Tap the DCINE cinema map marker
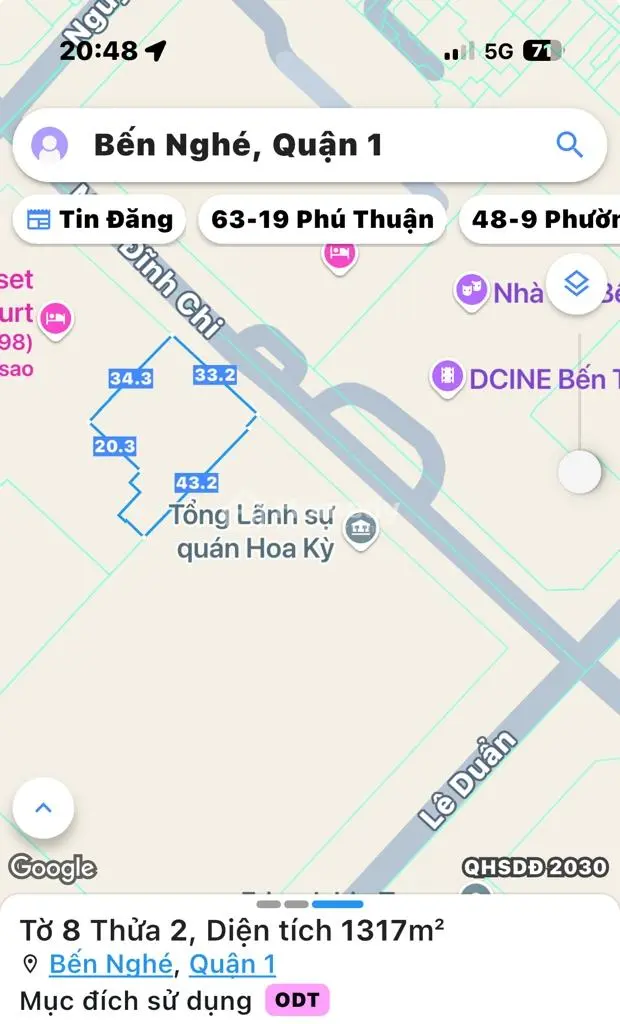 (446, 378)
